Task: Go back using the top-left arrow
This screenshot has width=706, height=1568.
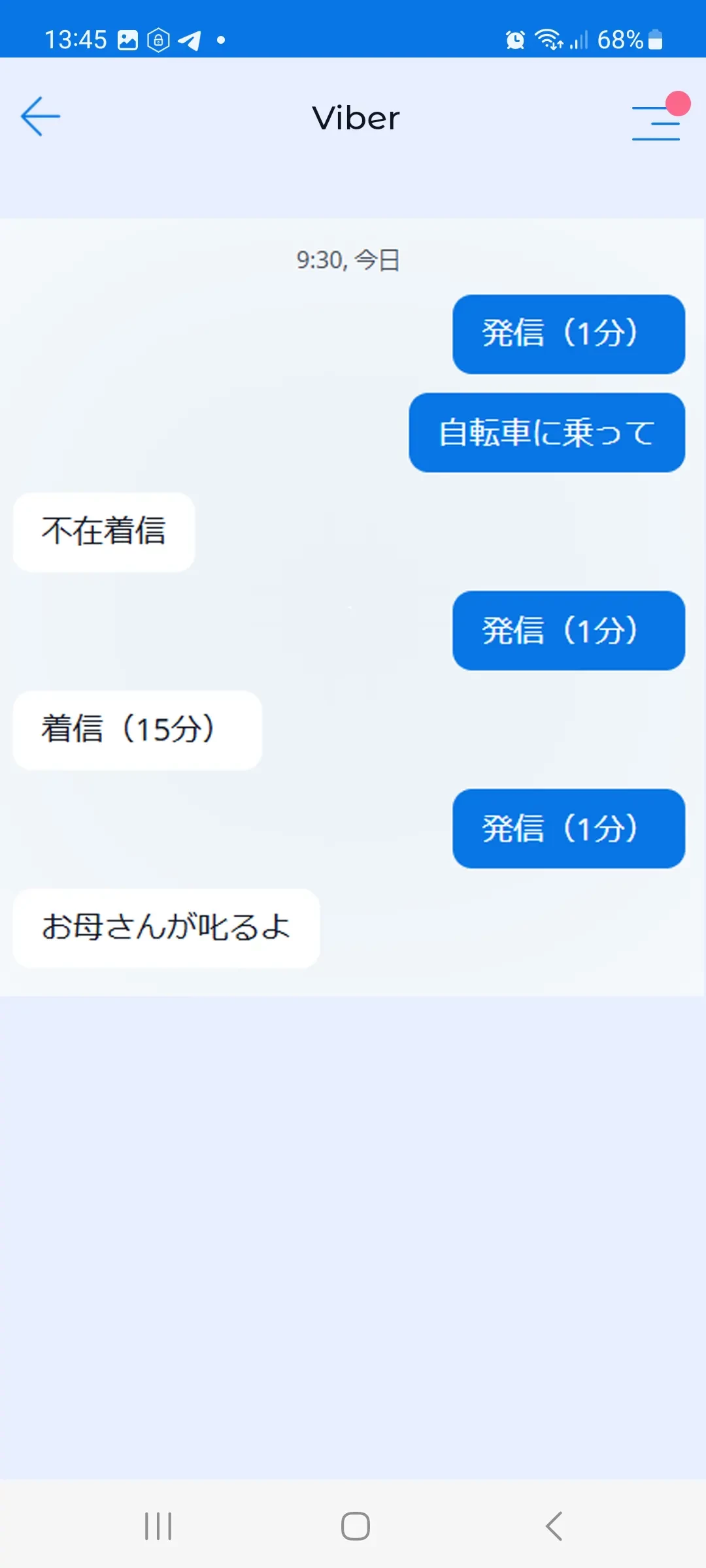Action: click(41, 117)
